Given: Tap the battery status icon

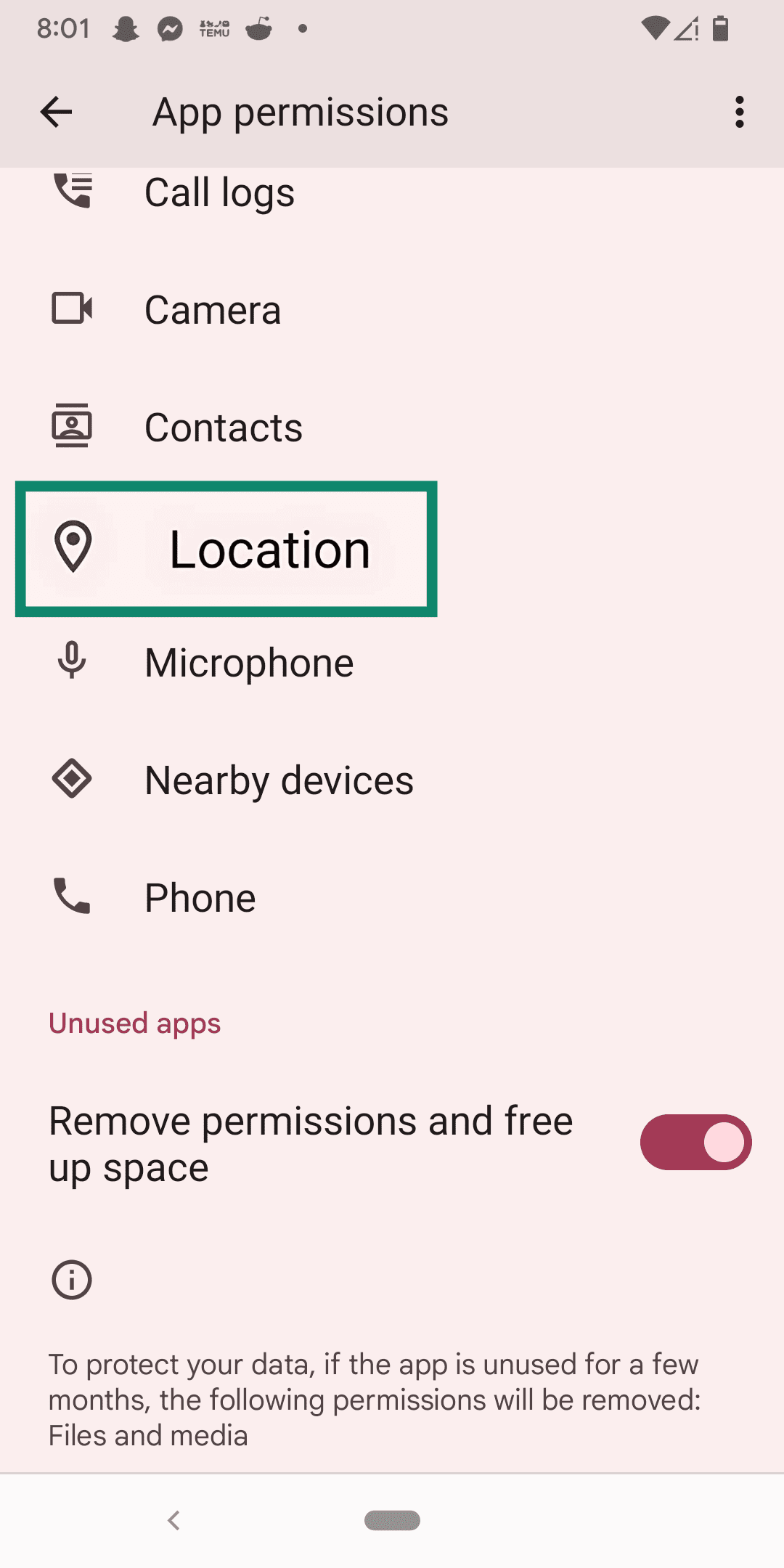Looking at the screenshot, I should pyautogui.click(x=719, y=29).
